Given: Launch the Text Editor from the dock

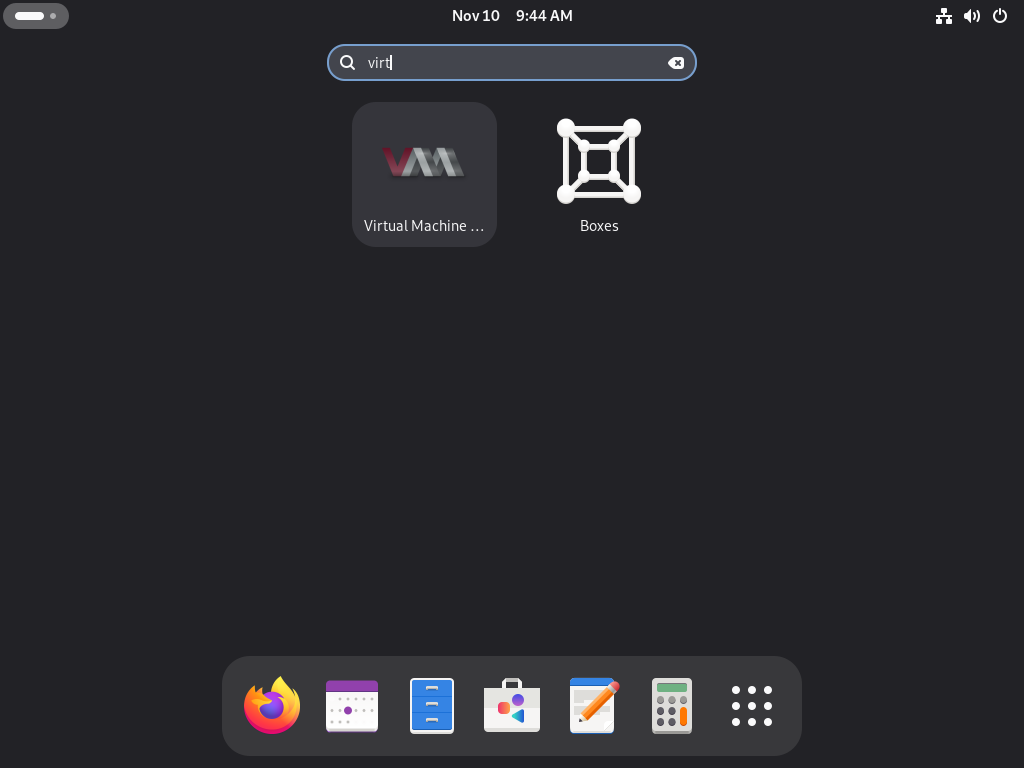Looking at the screenshot, I should tap(593, 706).
